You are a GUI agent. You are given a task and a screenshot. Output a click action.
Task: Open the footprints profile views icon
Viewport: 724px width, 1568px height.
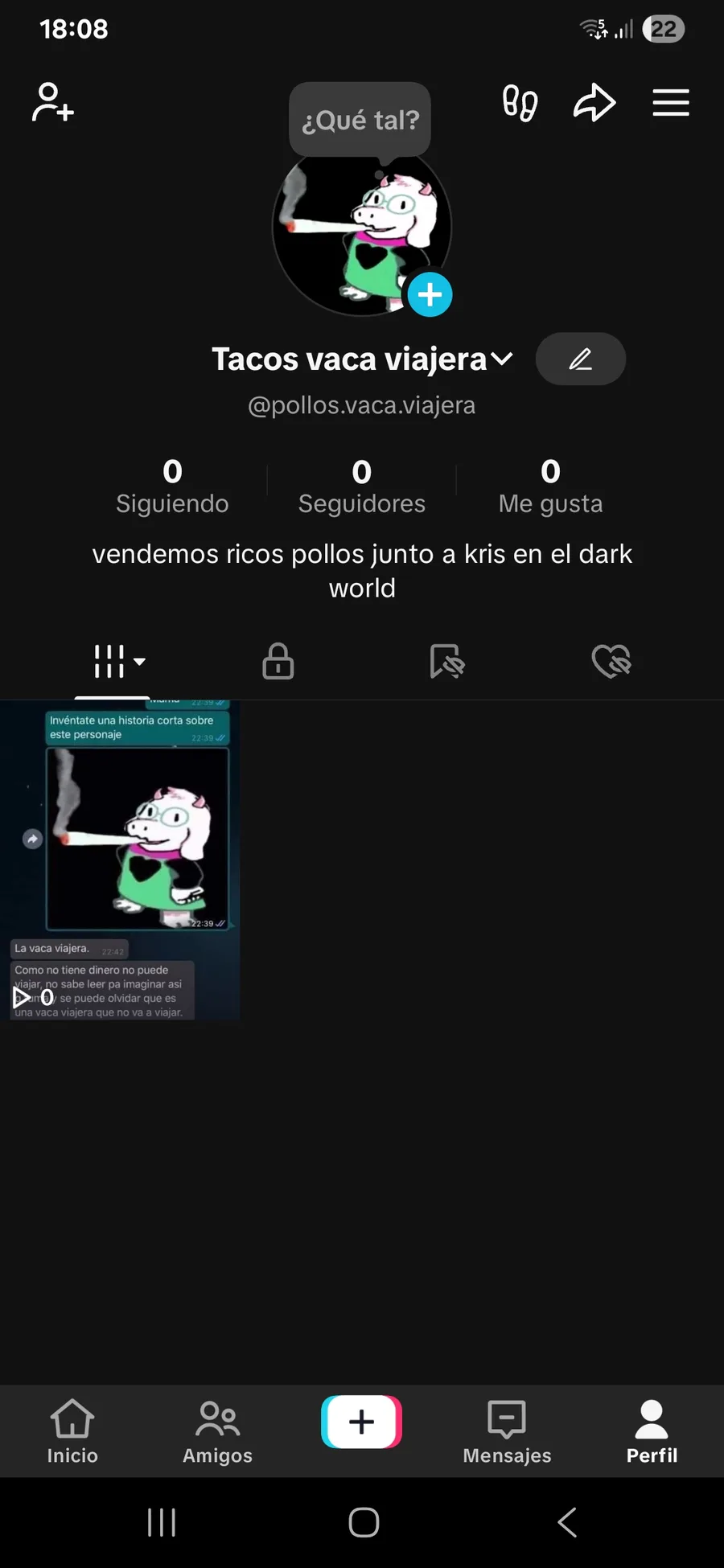point(520,103)
